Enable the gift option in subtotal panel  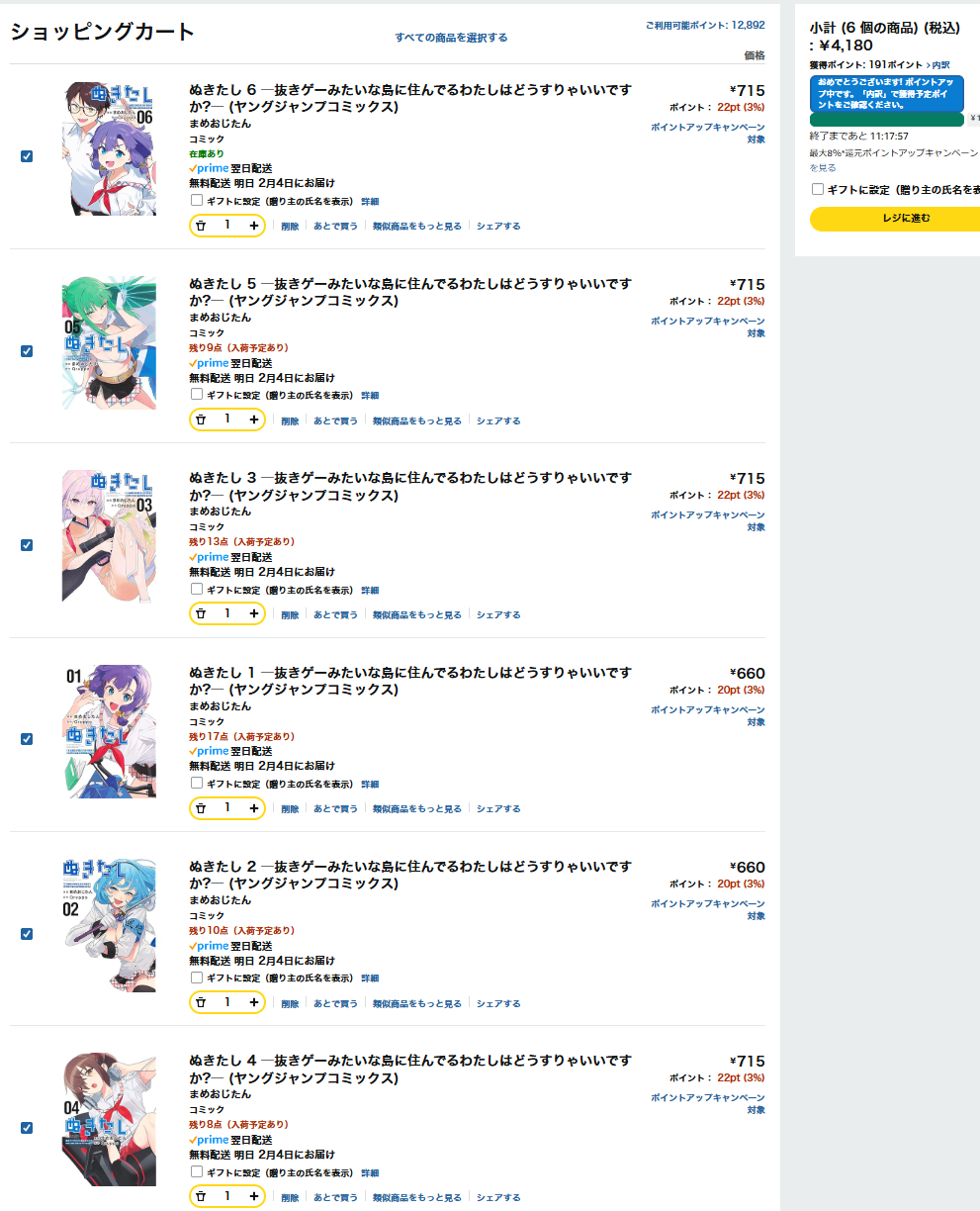click(x=818, y=189)
